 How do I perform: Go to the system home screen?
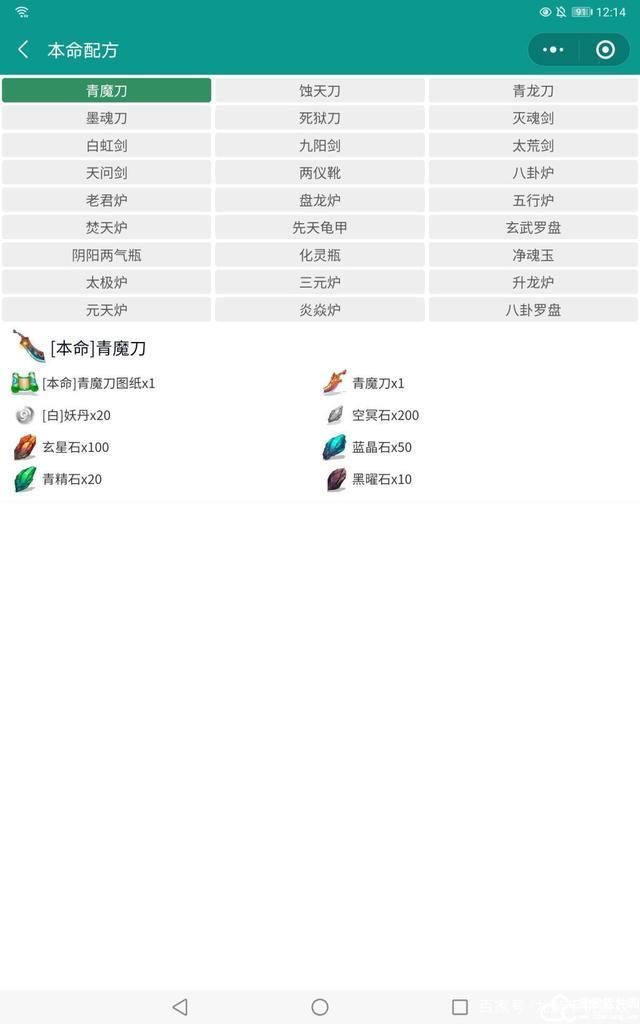click(x=320, y=1007)
